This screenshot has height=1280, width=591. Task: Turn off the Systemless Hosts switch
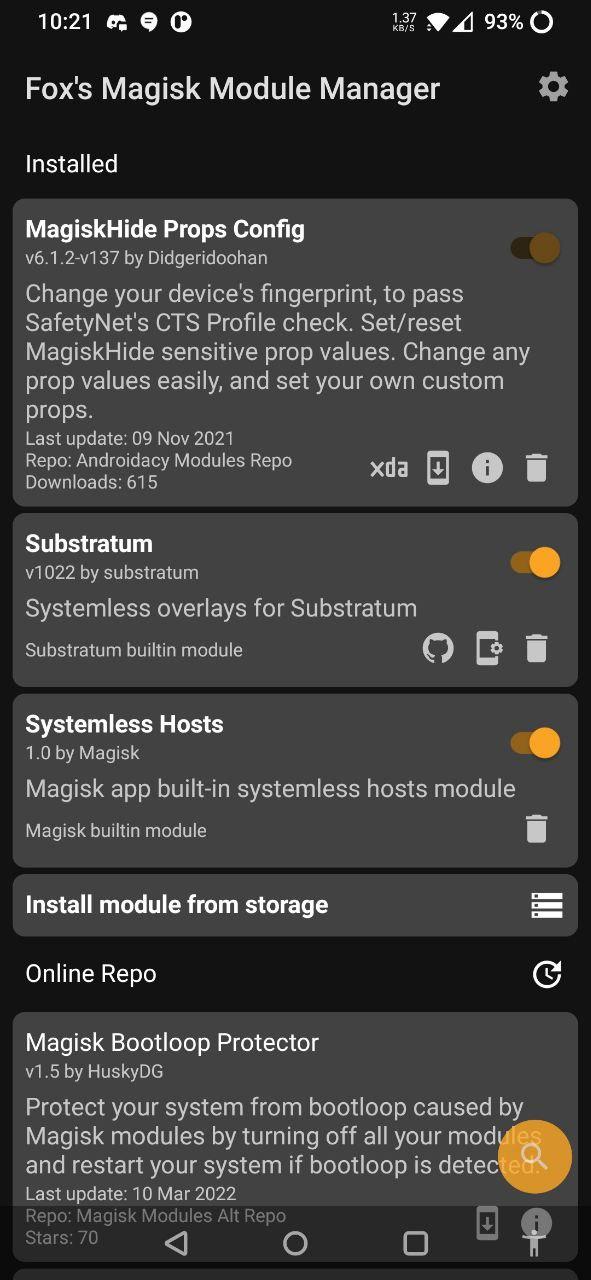coord(536,743)
